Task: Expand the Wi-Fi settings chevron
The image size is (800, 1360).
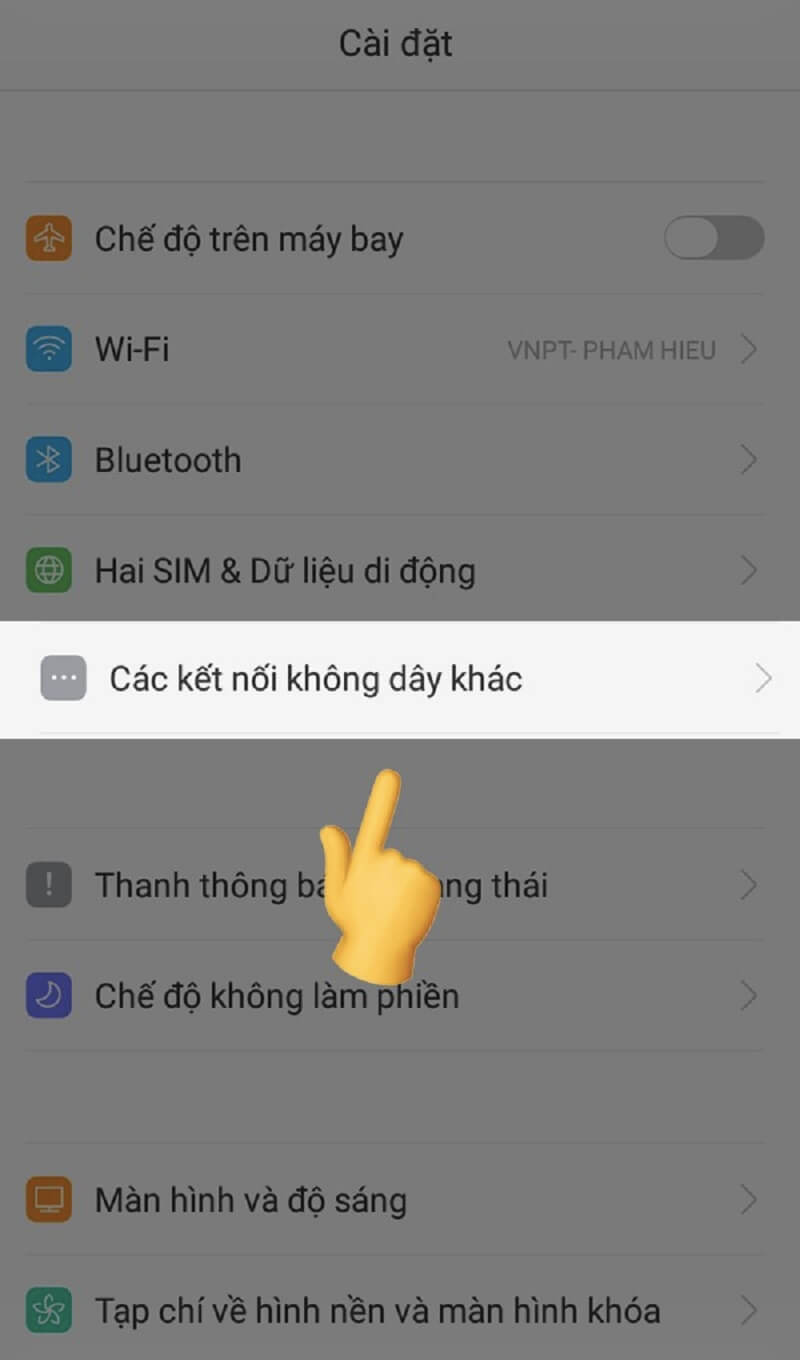Action: (x=750, y=349)
